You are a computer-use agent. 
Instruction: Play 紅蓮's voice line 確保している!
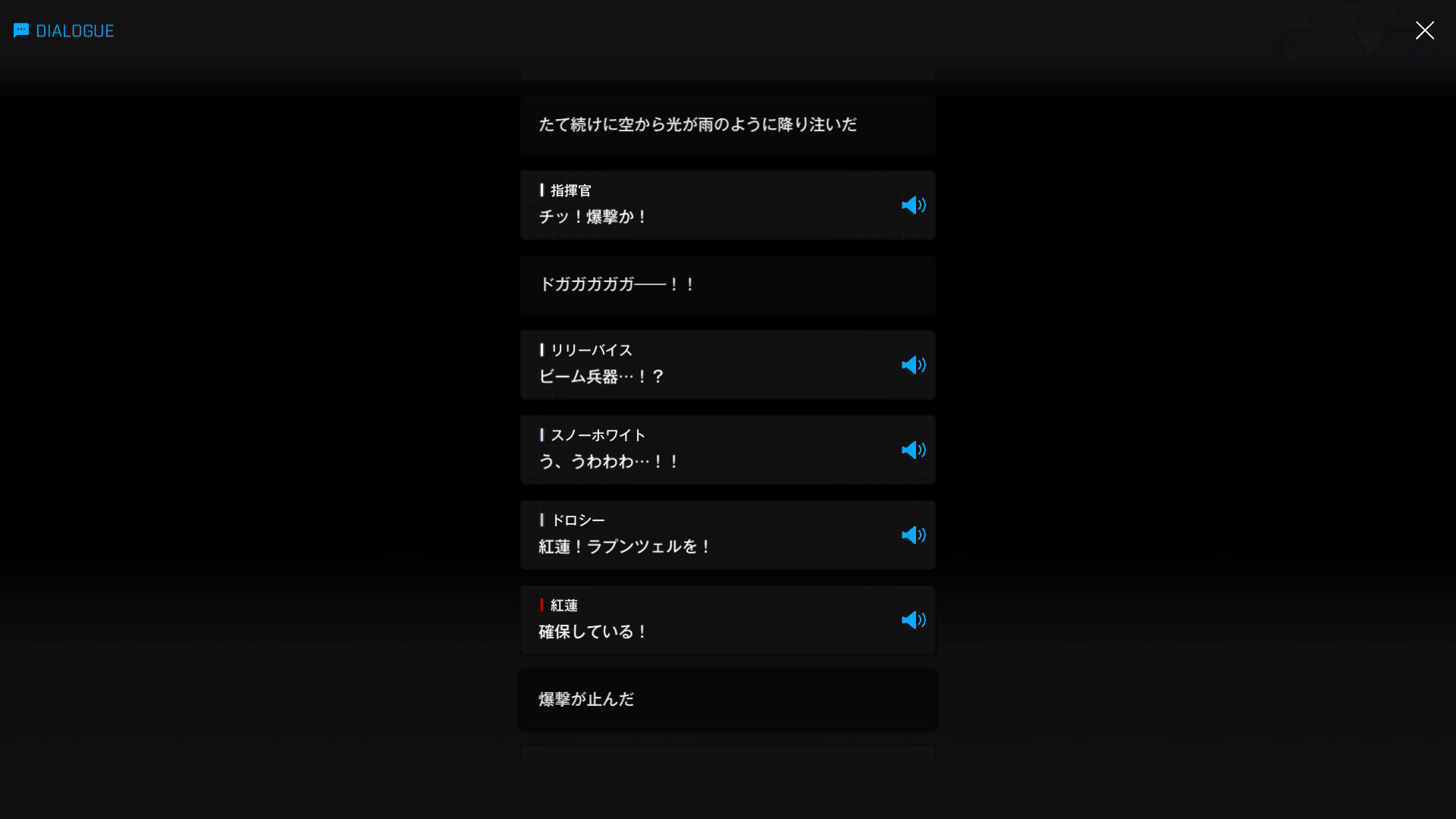coord(913,620)
